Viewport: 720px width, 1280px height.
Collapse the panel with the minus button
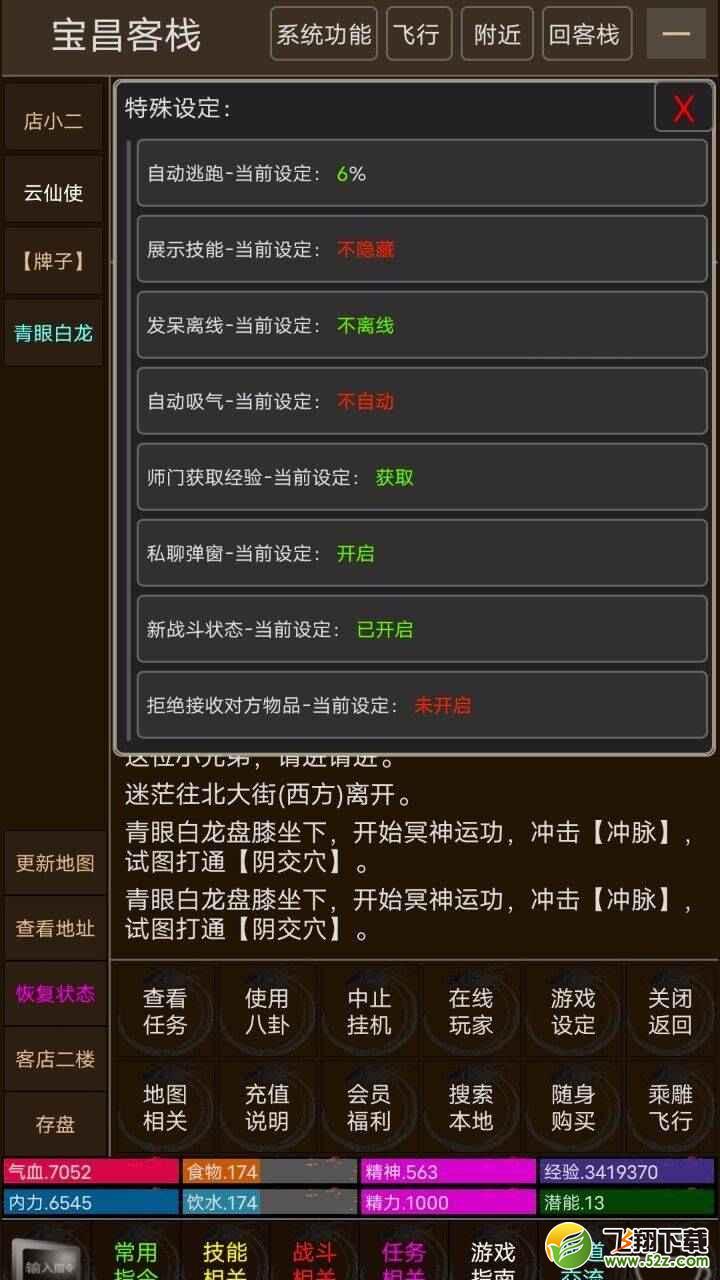pyautogui.click(x=676, y=34)
